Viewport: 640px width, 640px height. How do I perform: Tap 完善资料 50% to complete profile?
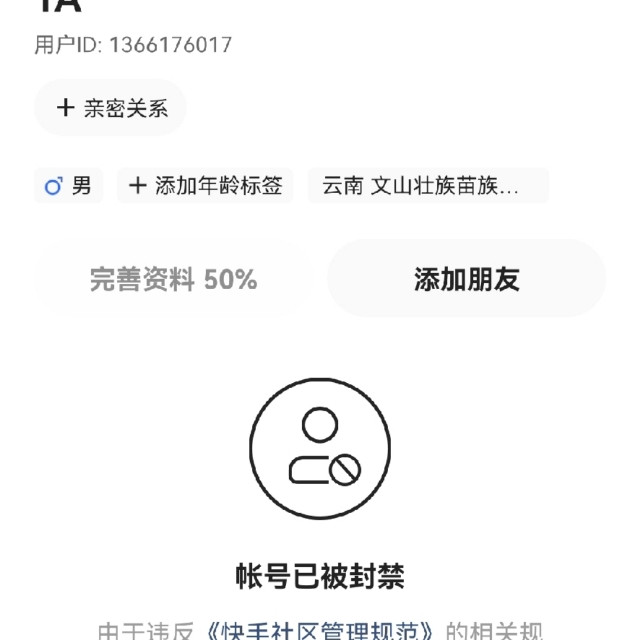coord(173,279)
